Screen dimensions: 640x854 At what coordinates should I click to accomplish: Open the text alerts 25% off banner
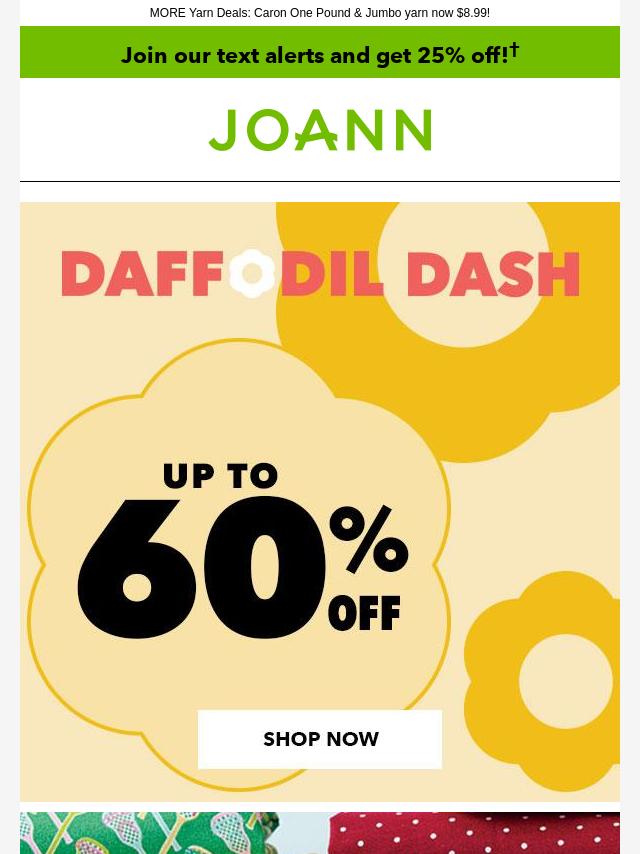pos(320,54)
